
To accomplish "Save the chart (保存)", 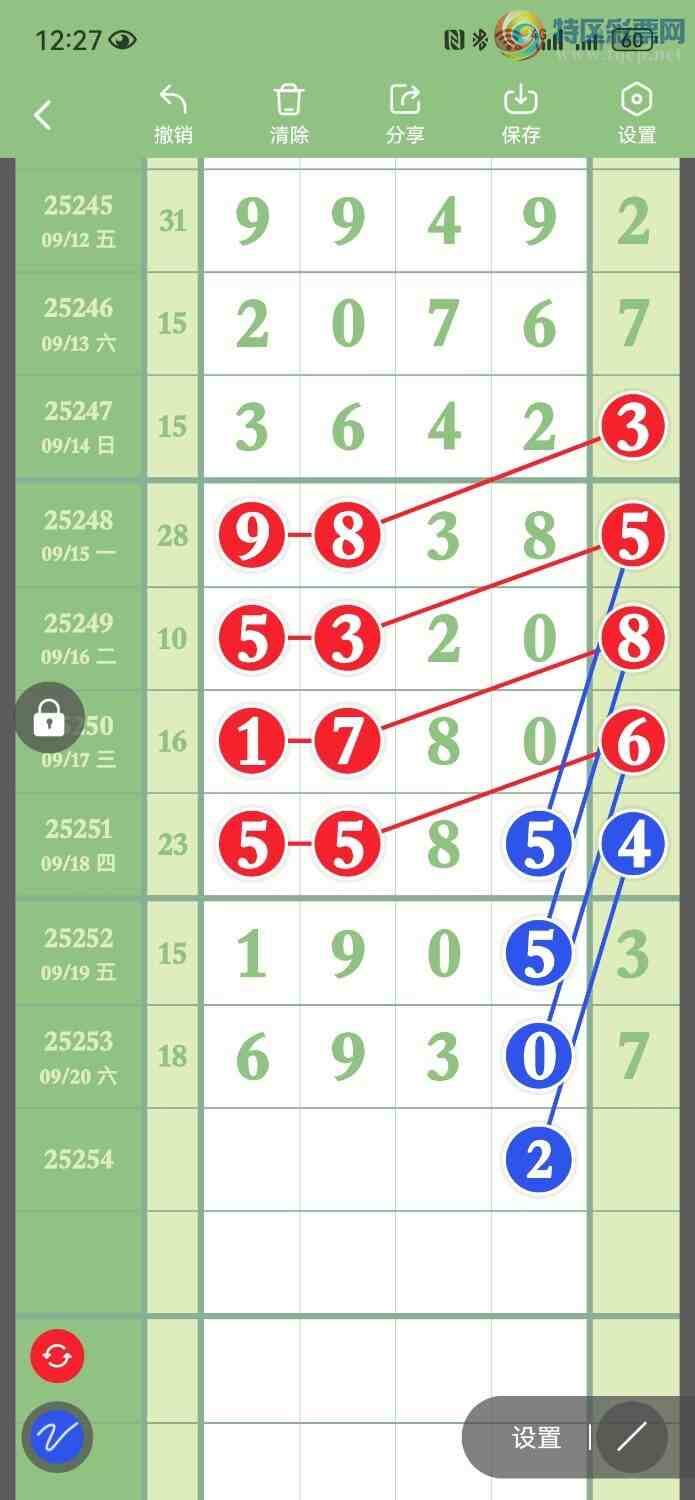I will coord(521,114).
